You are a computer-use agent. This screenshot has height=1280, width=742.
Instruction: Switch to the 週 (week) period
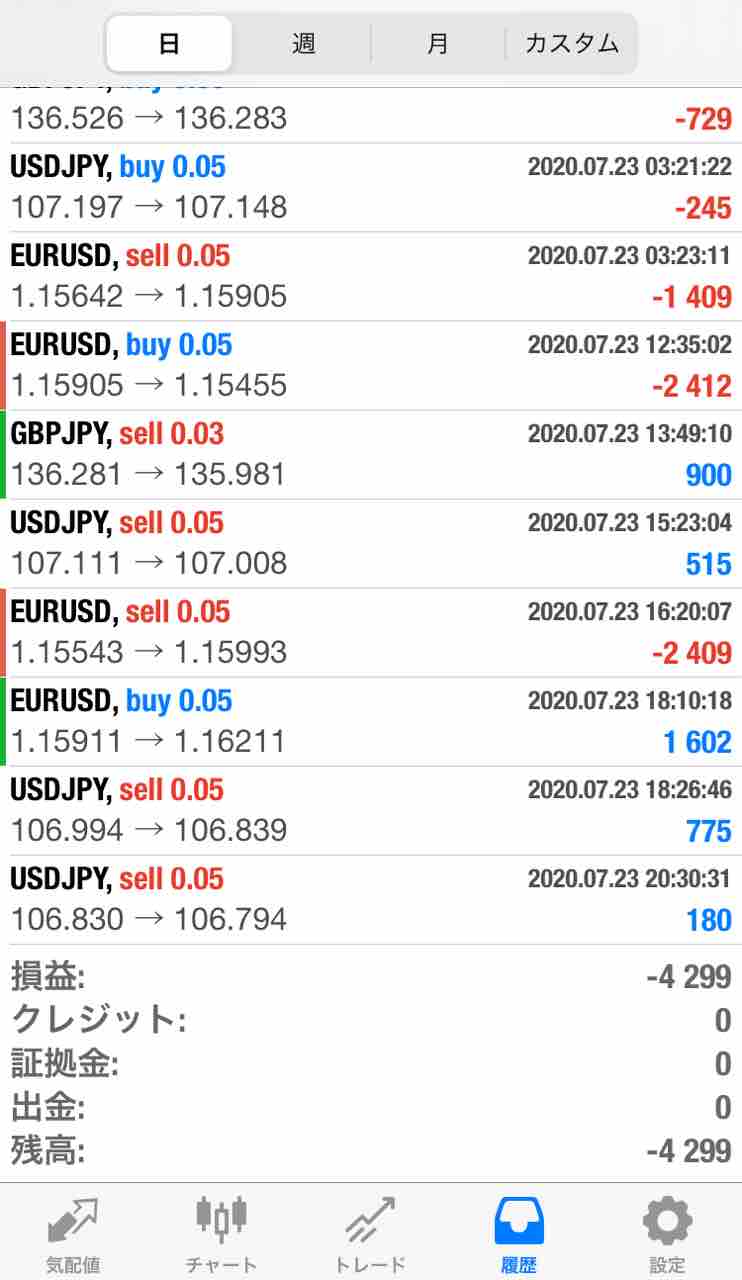click(x=303, y=44)
